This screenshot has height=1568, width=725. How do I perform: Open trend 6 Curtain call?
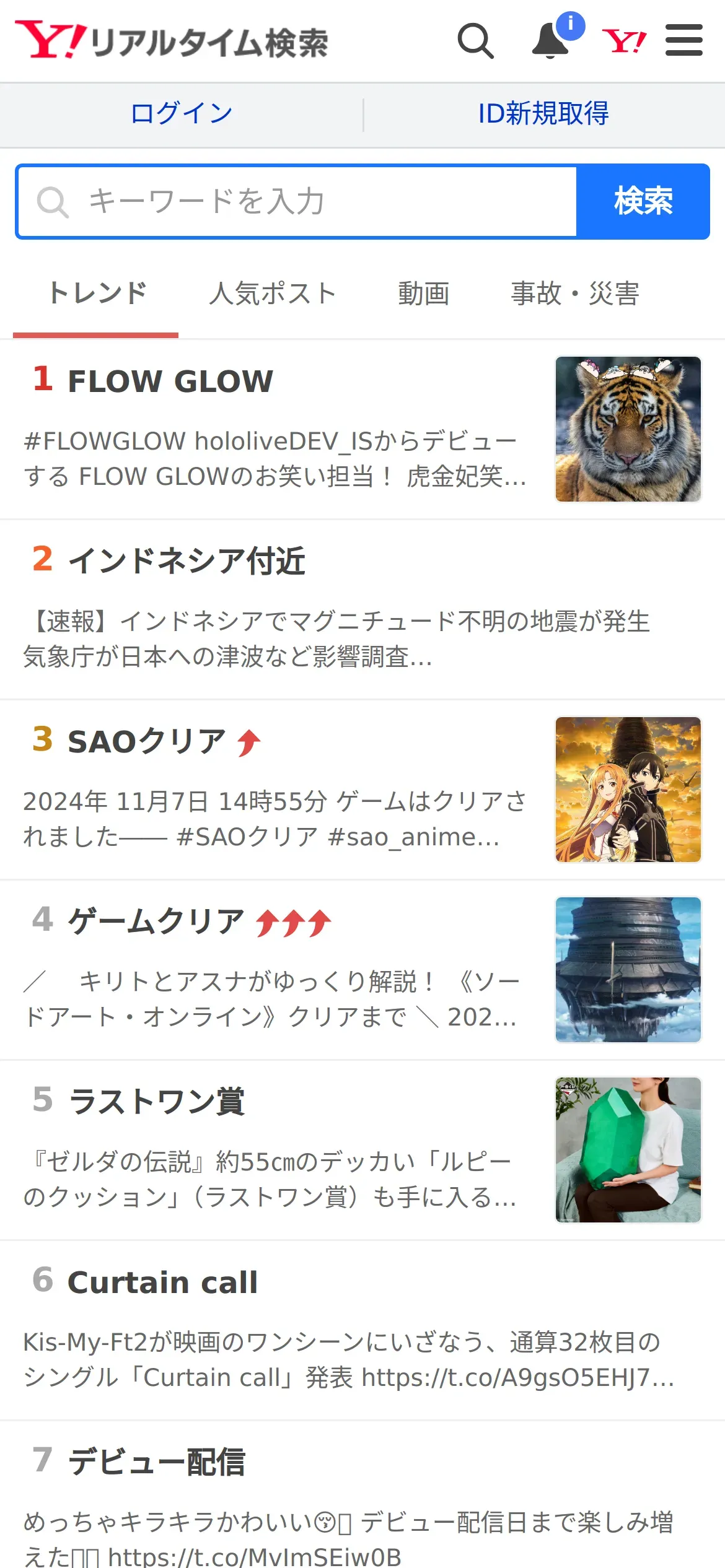tap(362, 1331)
